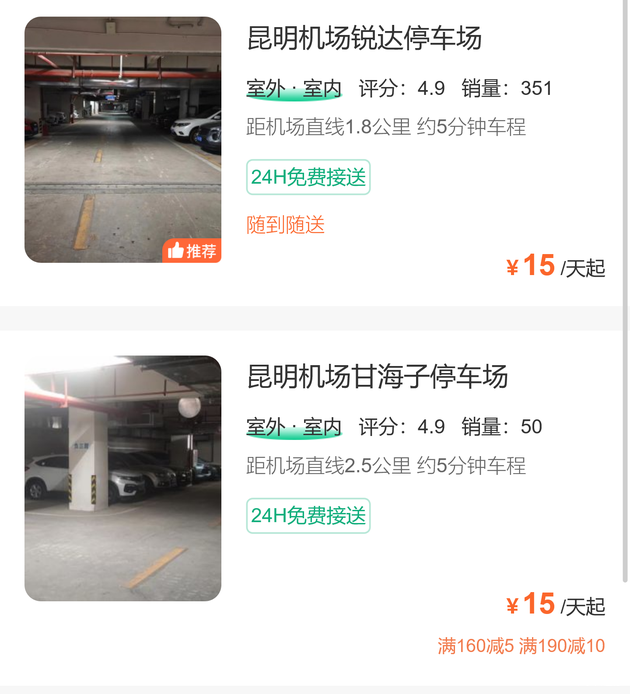Open the 昆明机场甘海子停车场 listing
The width and height of the screenshot is (630, 694).
[377, 377]
